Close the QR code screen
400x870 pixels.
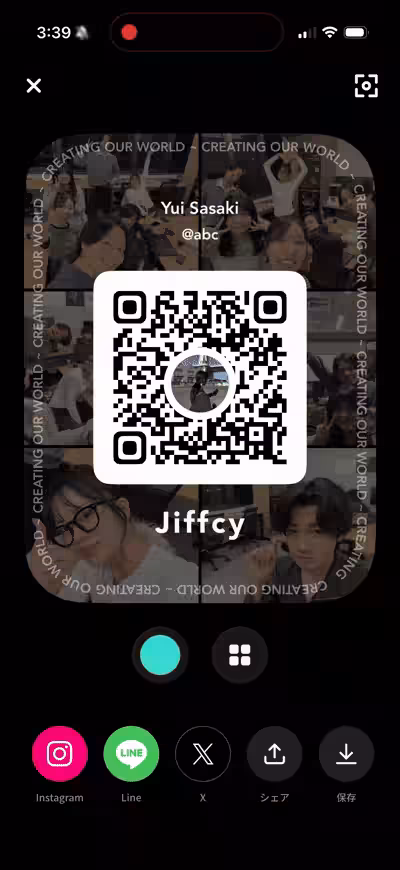[34, 85]
